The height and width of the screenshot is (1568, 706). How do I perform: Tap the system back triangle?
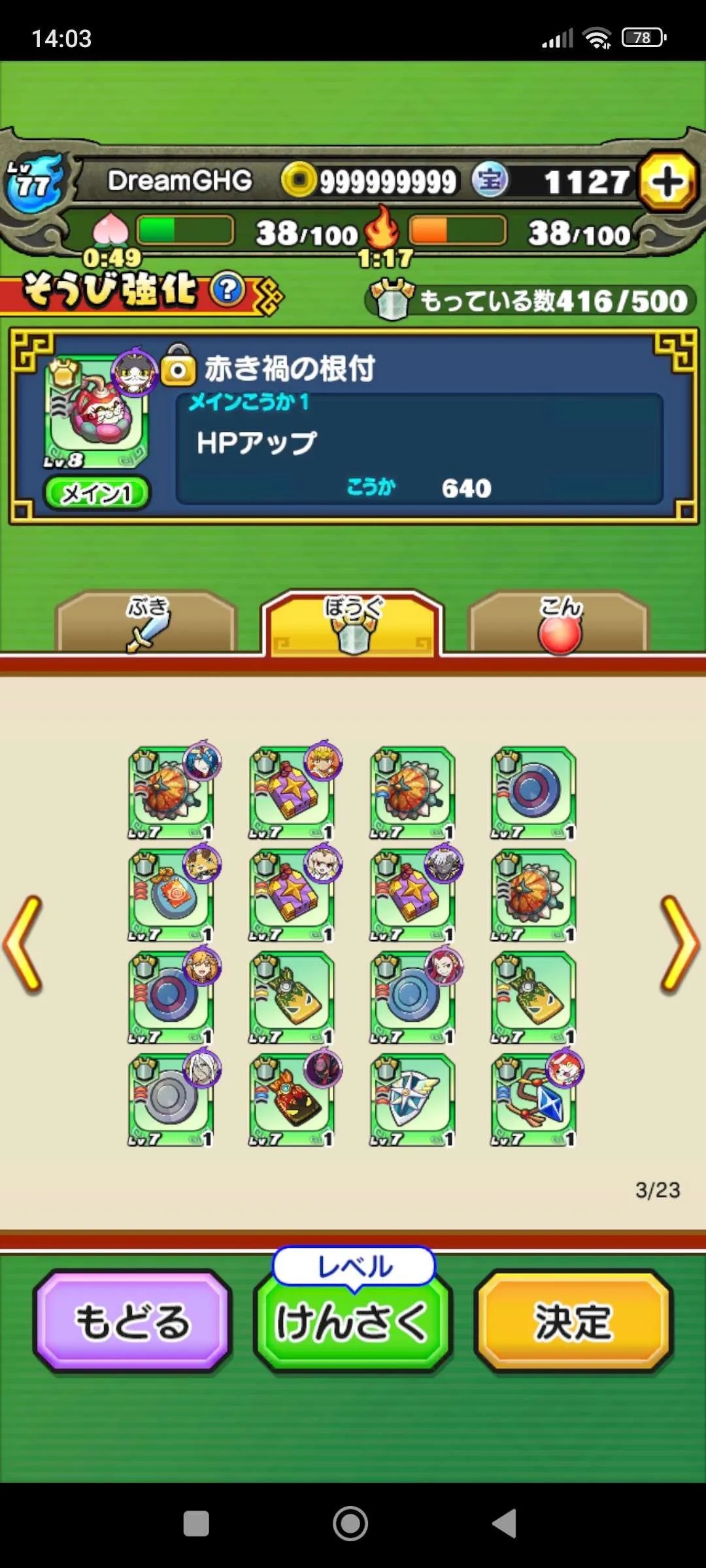coord(505,1524)
